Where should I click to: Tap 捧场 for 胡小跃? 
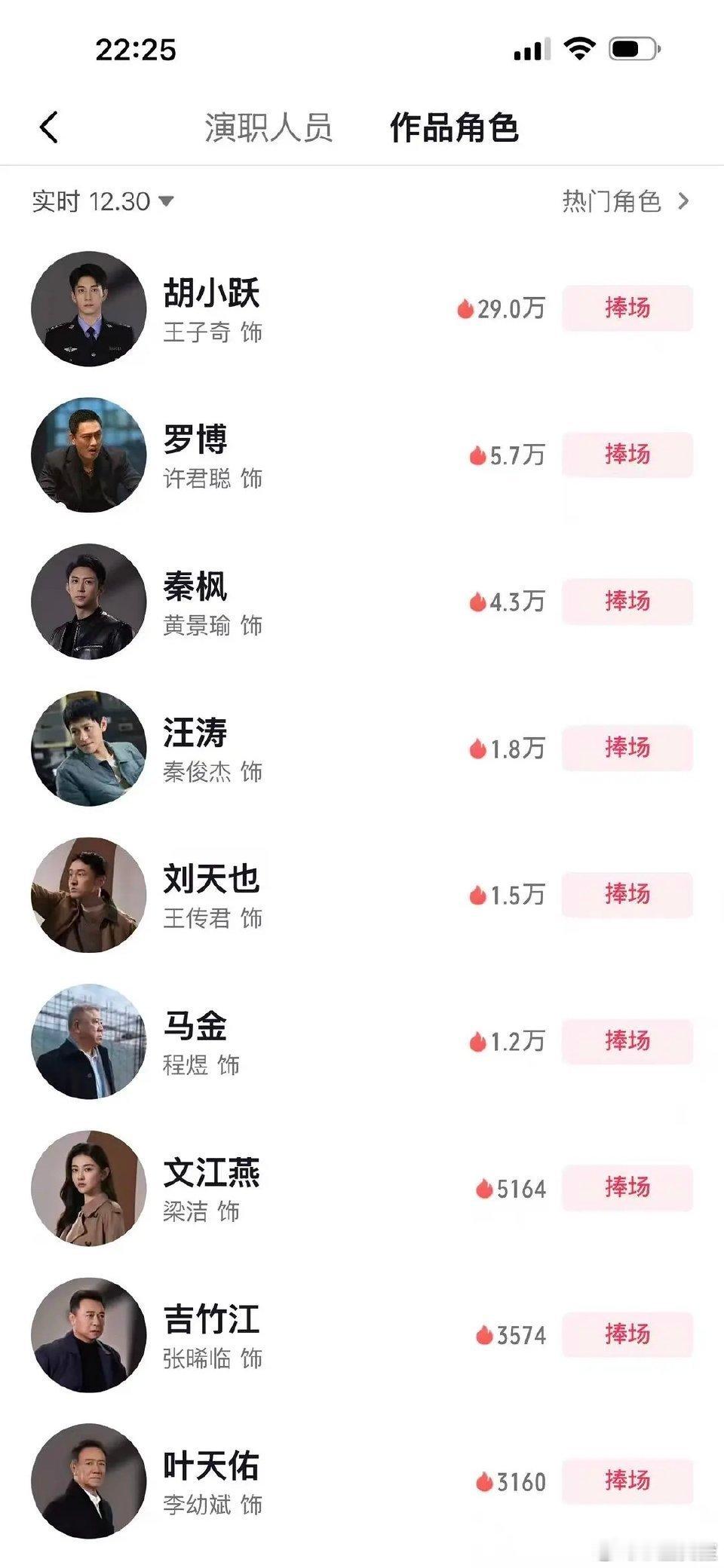(627, 308)
